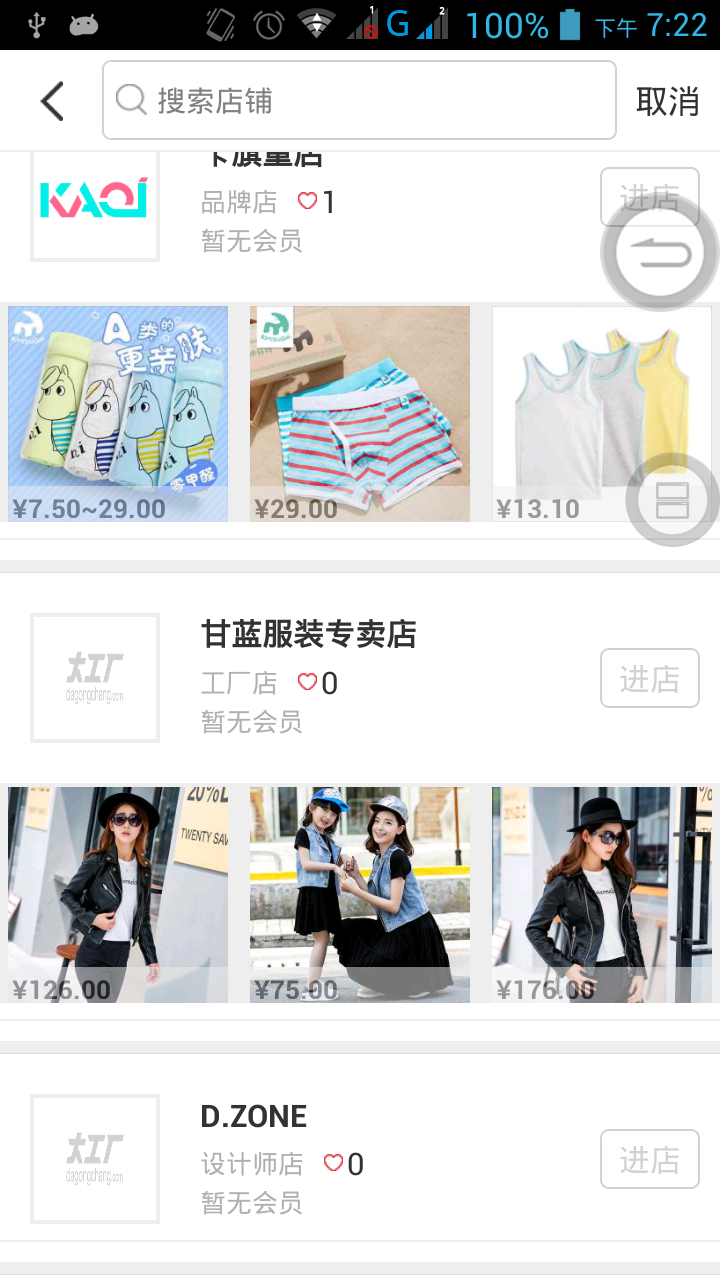This screenshot has height=1280, width=720.
Task: View the ¥75.00 denim vest product
Action: [x=360, y=894]
